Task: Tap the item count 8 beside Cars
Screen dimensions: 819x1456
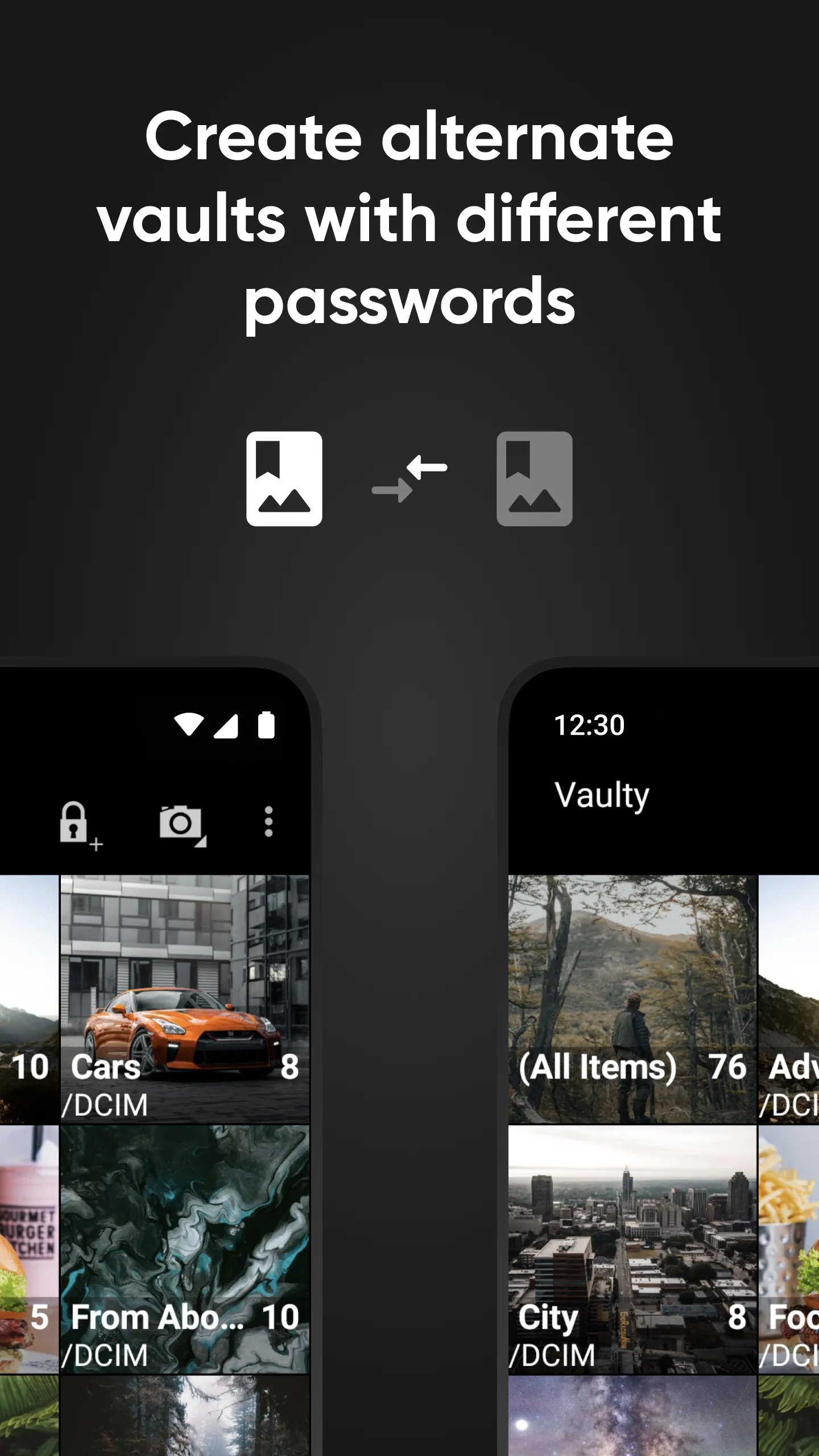Action: tap(289, 1068)
